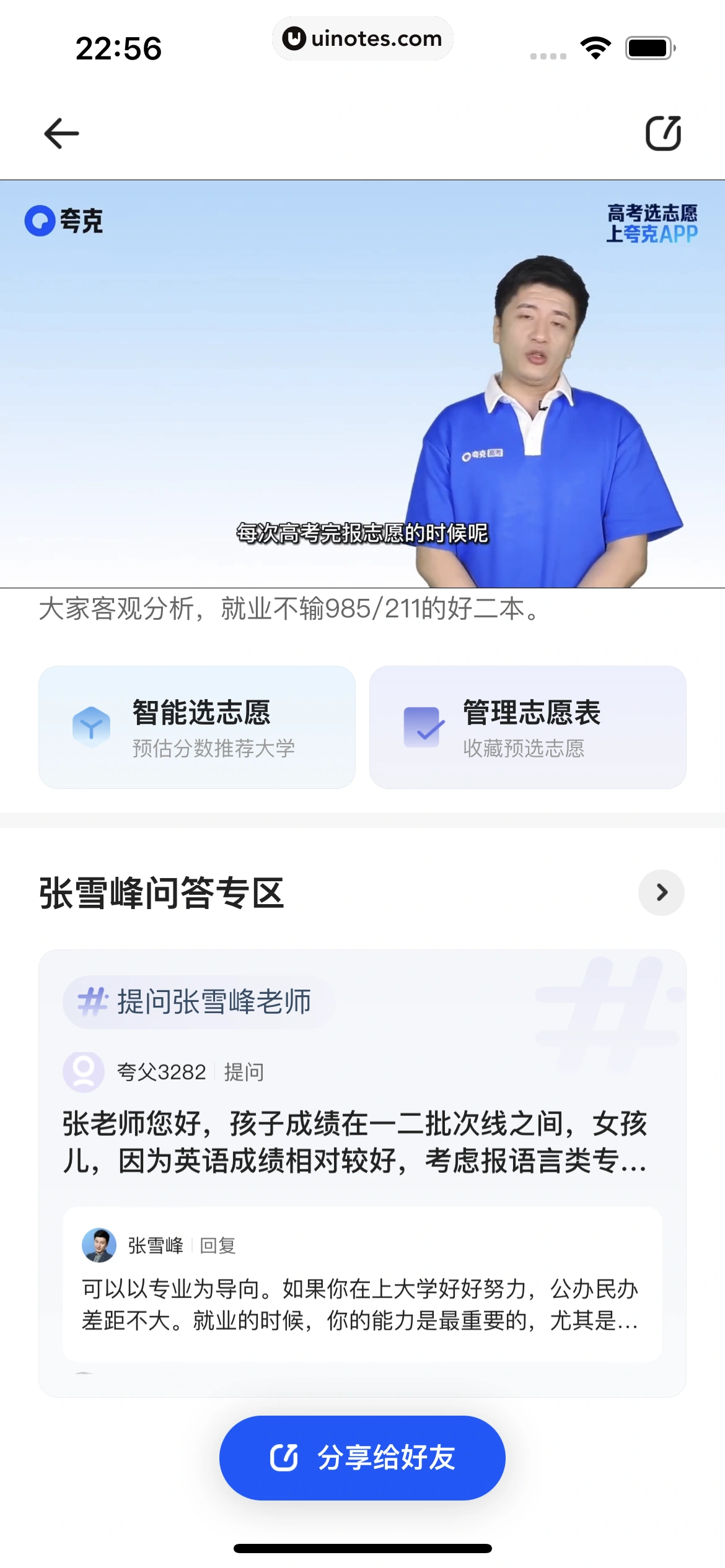Tap the share icon at top right

pyautogui.click(x=662, y=133)
